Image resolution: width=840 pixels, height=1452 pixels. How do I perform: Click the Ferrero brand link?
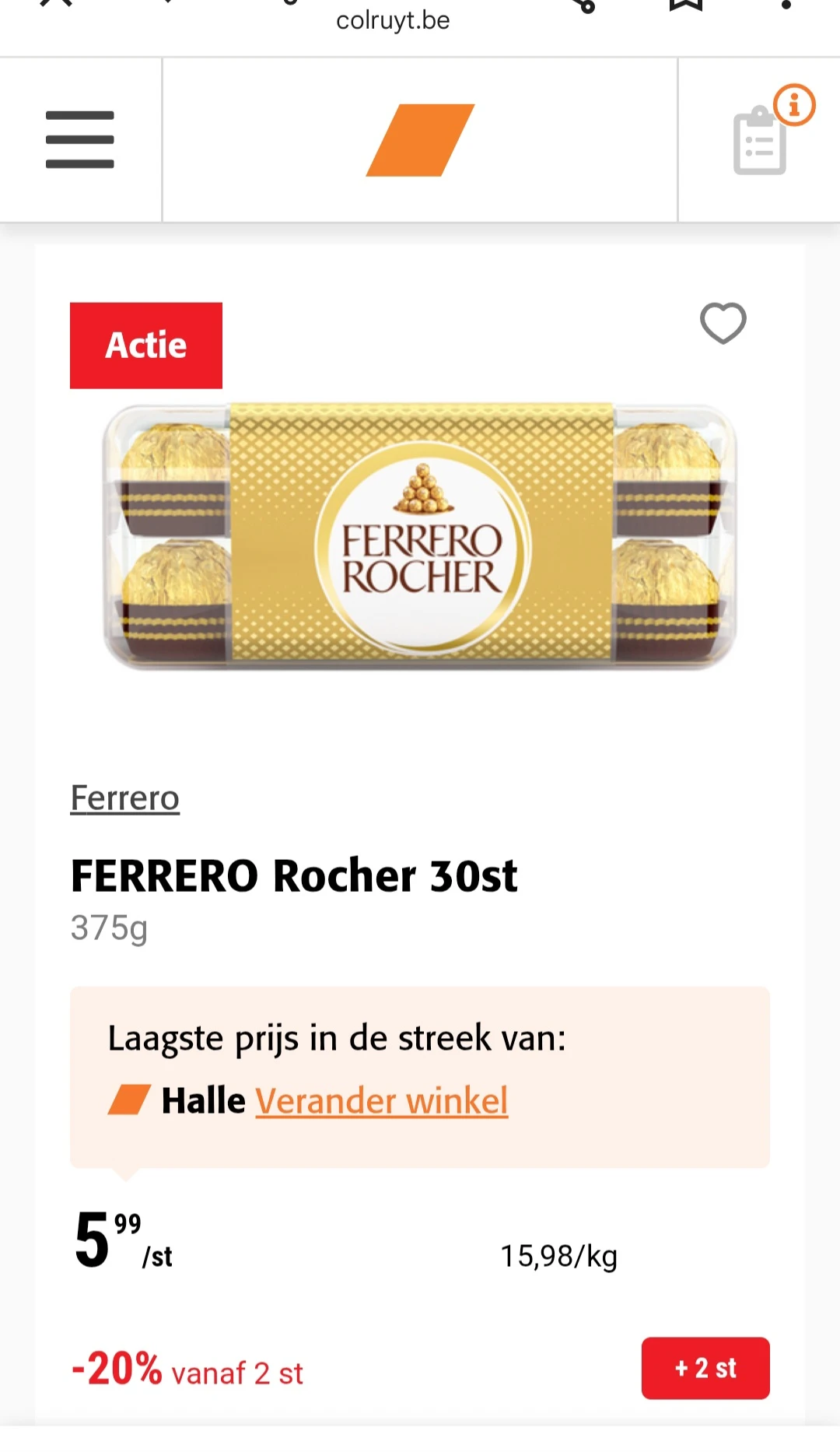[124, 798]
